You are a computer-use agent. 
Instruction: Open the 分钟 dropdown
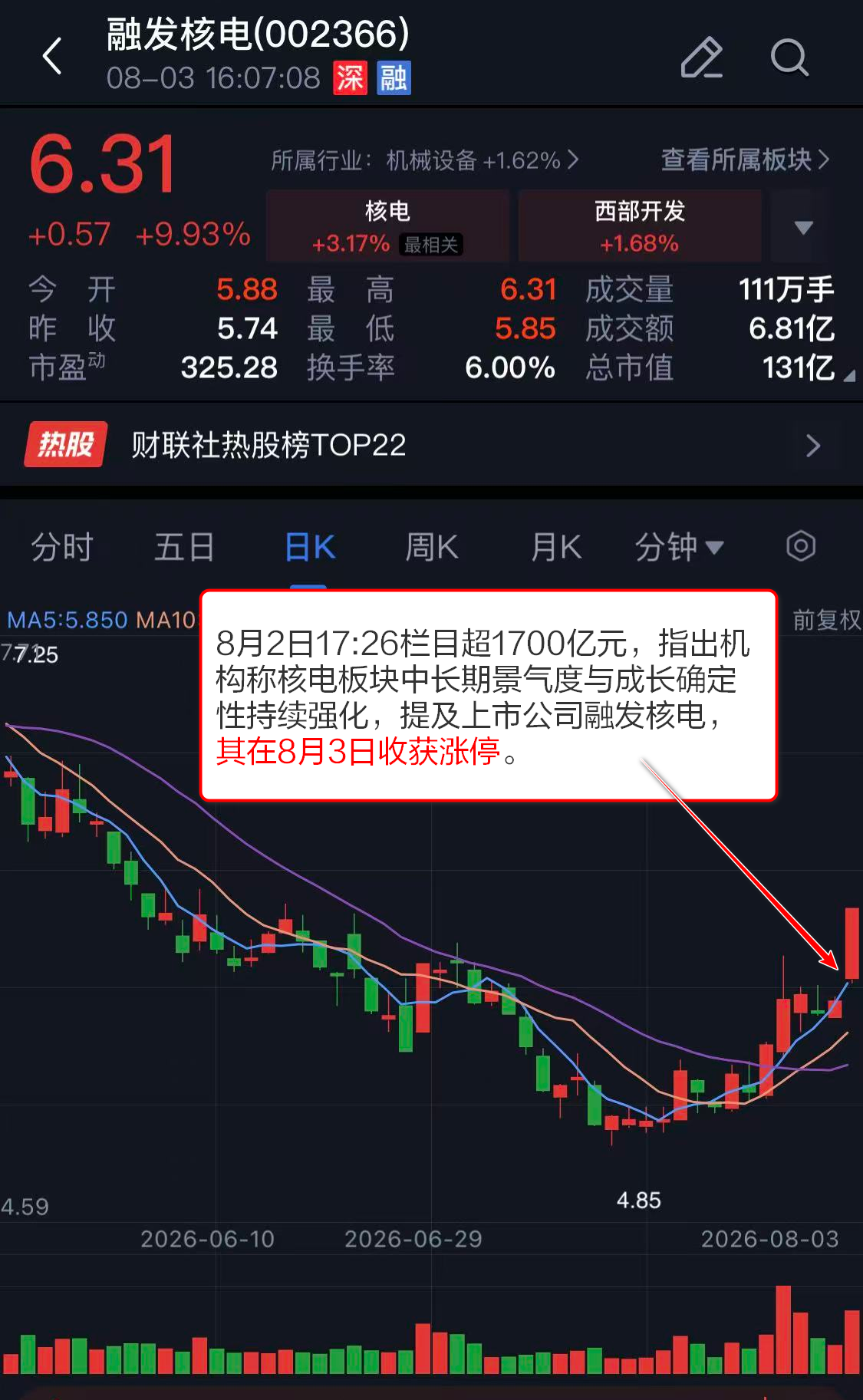pos(679,547)
